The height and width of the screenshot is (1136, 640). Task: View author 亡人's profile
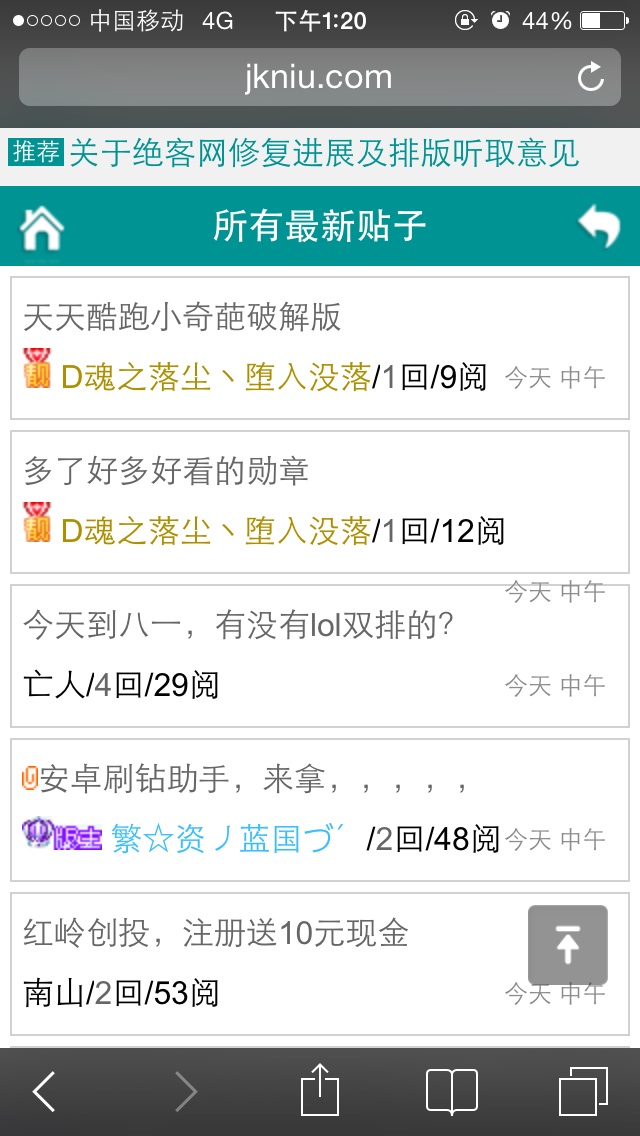pyautogui.click(x=54, y=685)
